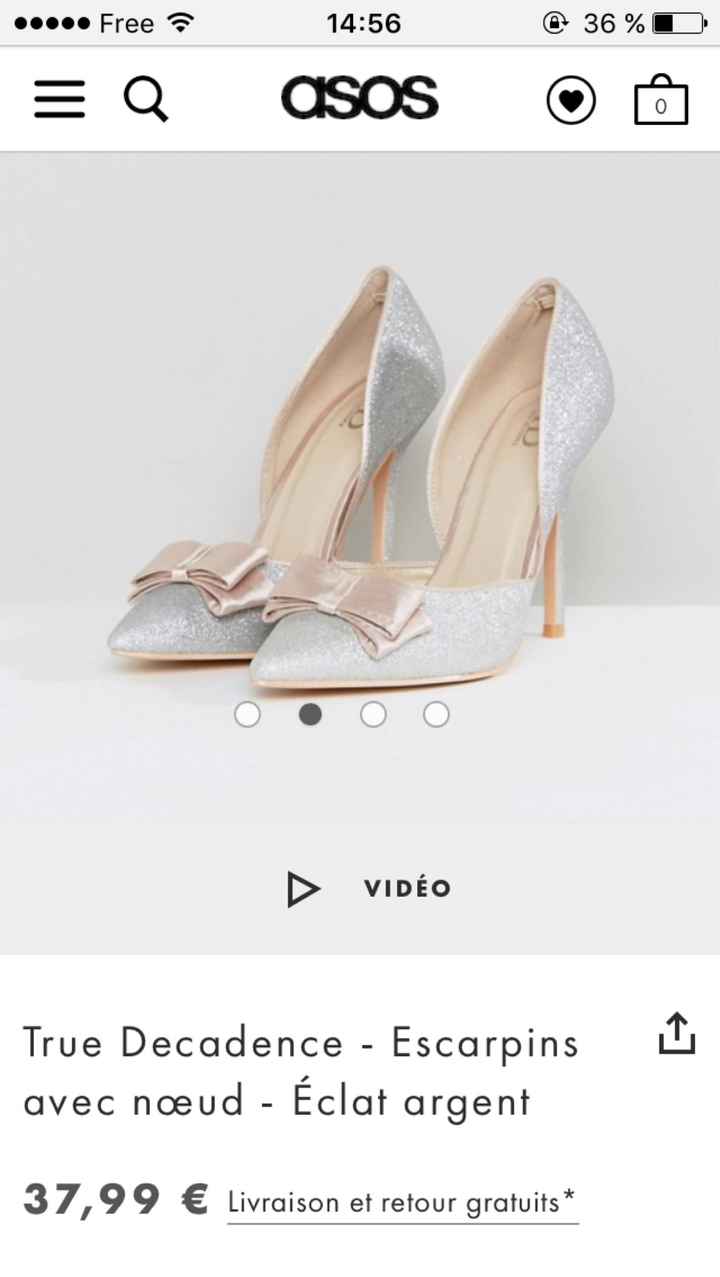Play the product video
This screenshot has width=720, height=1277.
pos(303,887)
